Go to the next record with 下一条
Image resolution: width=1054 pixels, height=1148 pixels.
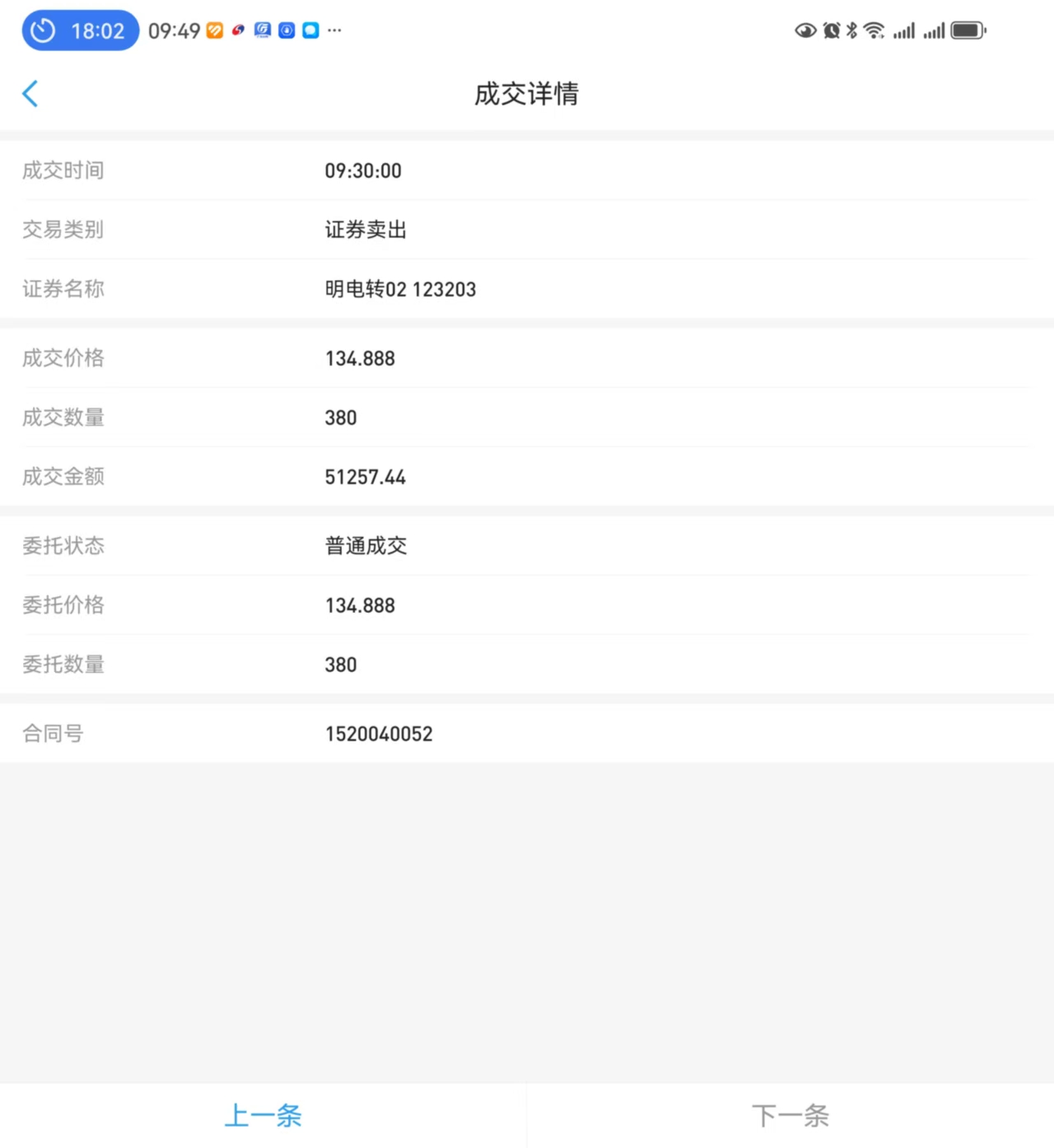click(x=790, y=1116)
